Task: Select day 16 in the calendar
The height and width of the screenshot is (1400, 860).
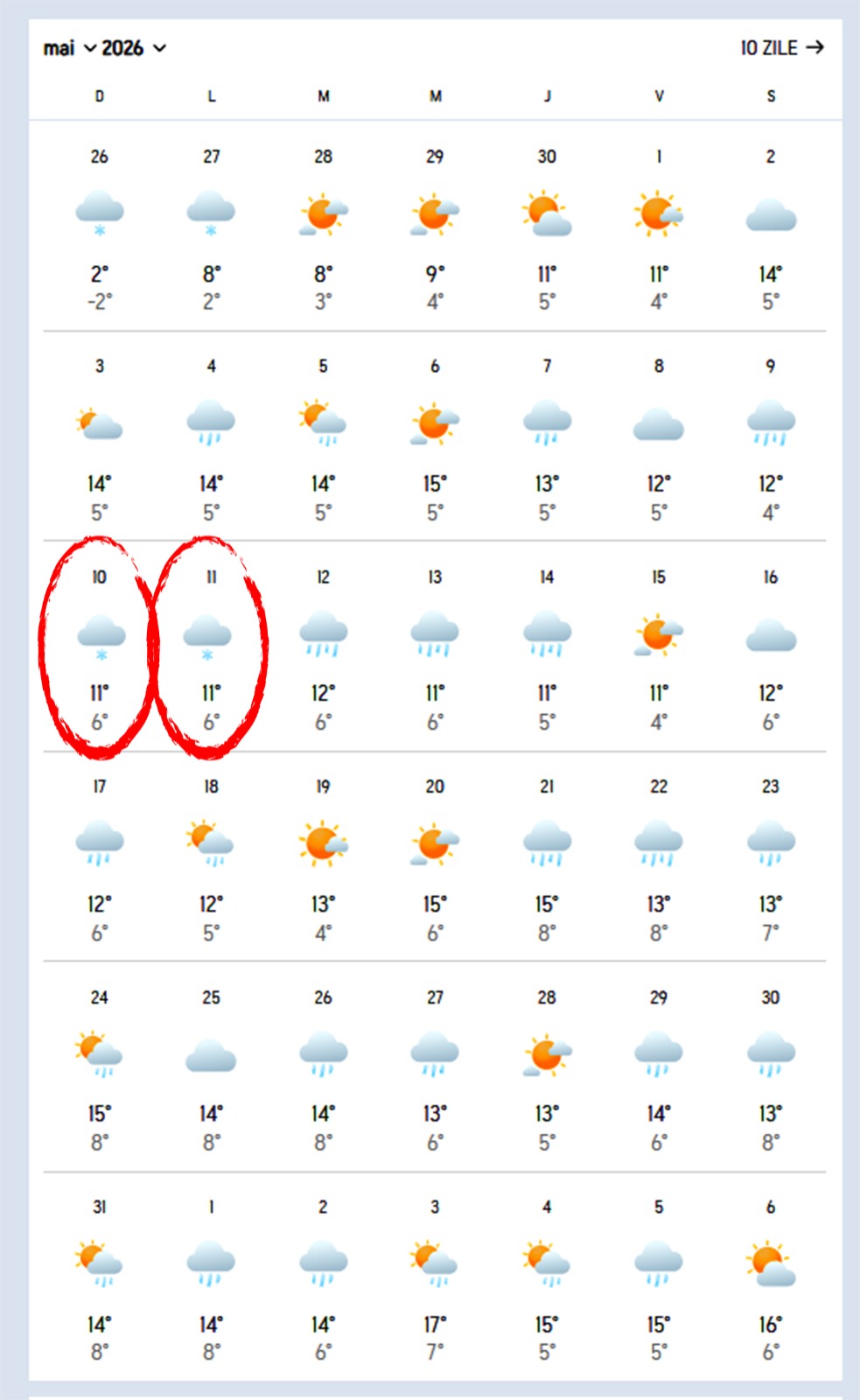Action: tap(770, 647)
